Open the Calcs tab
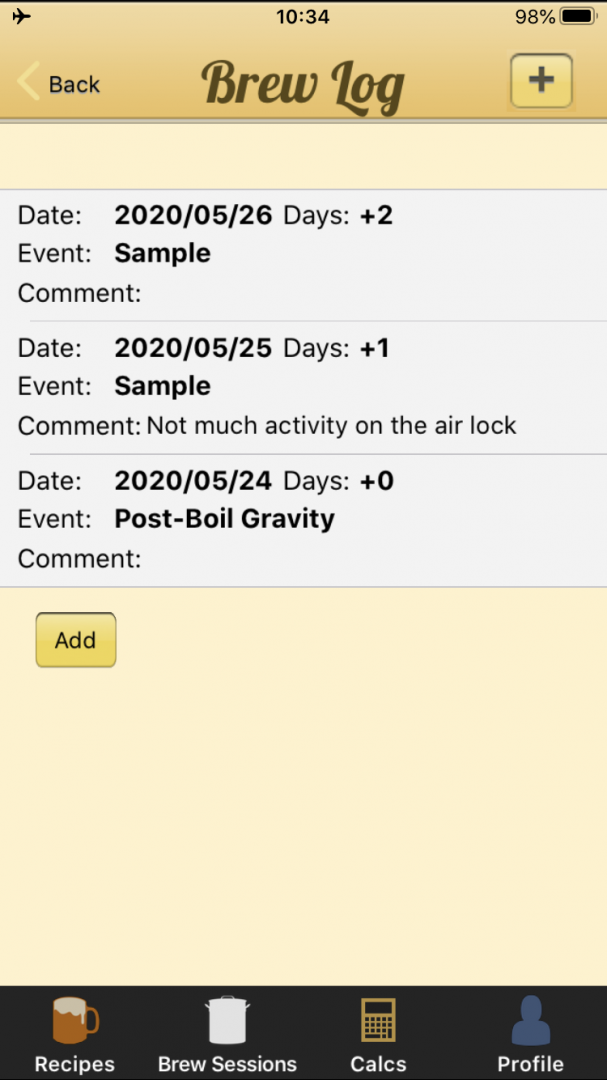 pos(378,1033)
